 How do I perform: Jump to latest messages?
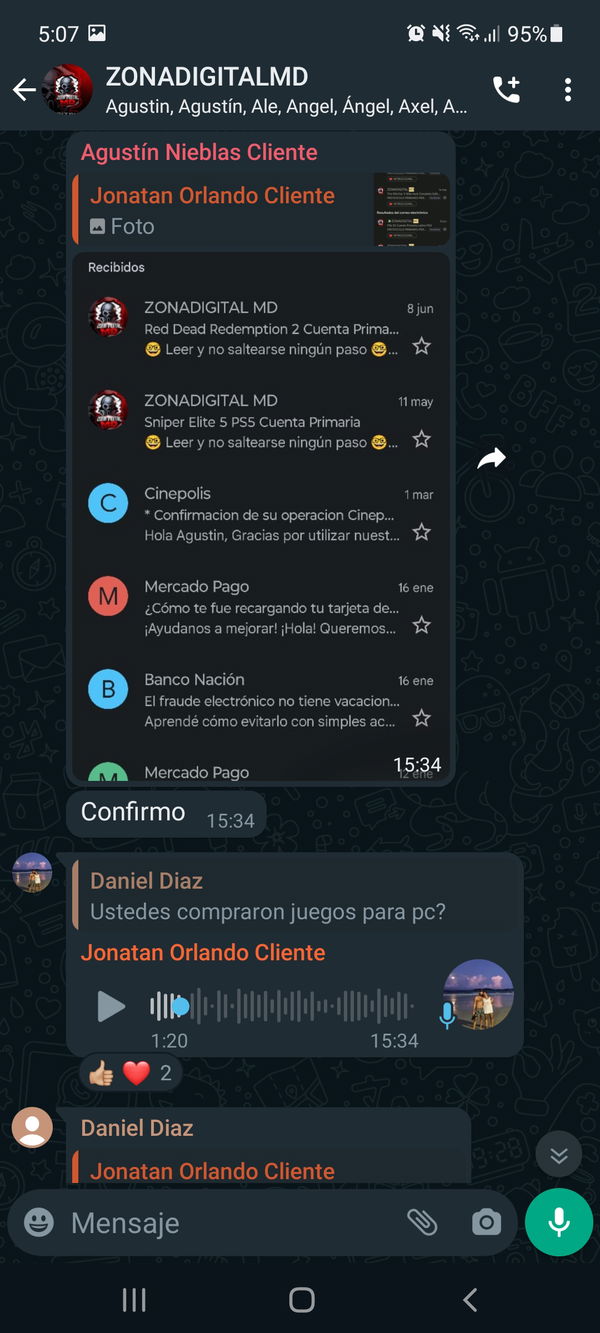558,1156
